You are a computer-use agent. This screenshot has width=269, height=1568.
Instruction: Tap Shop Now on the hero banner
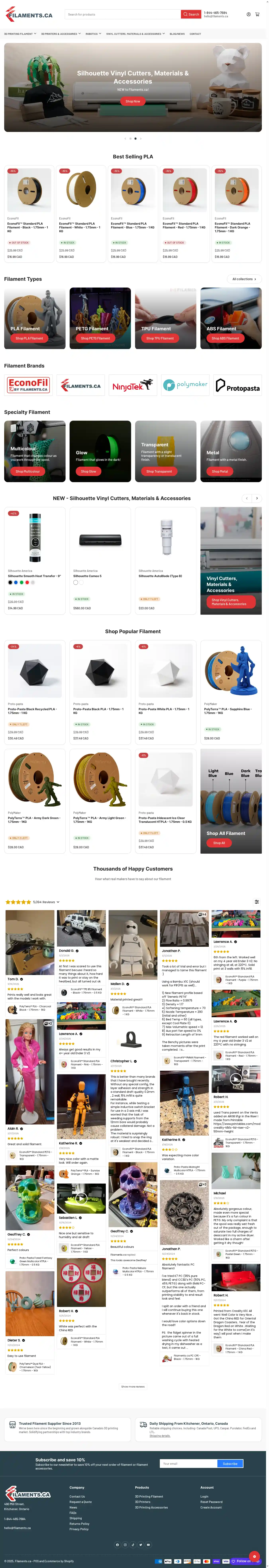tap(133, 101)
